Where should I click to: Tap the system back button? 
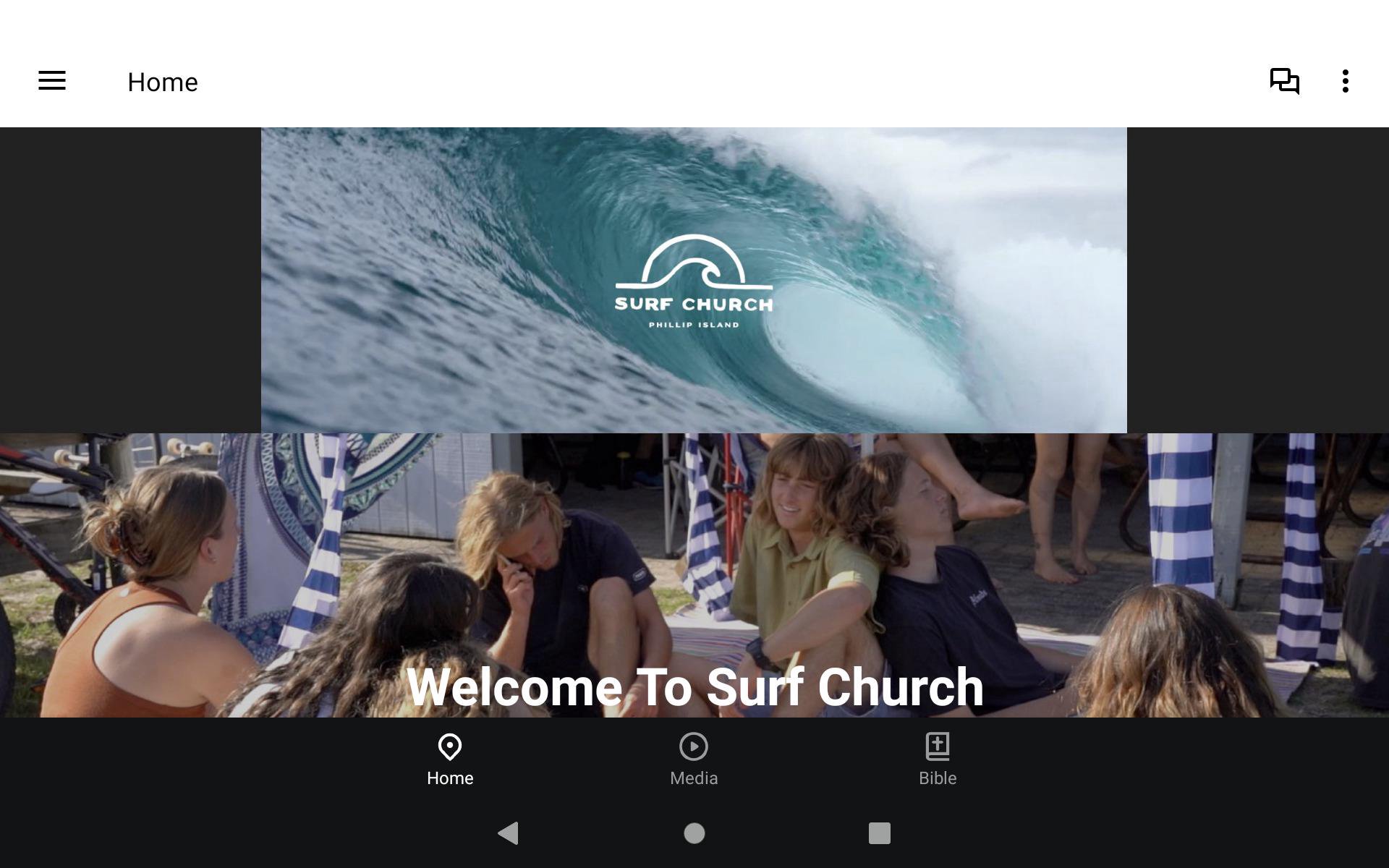point(509,833)
